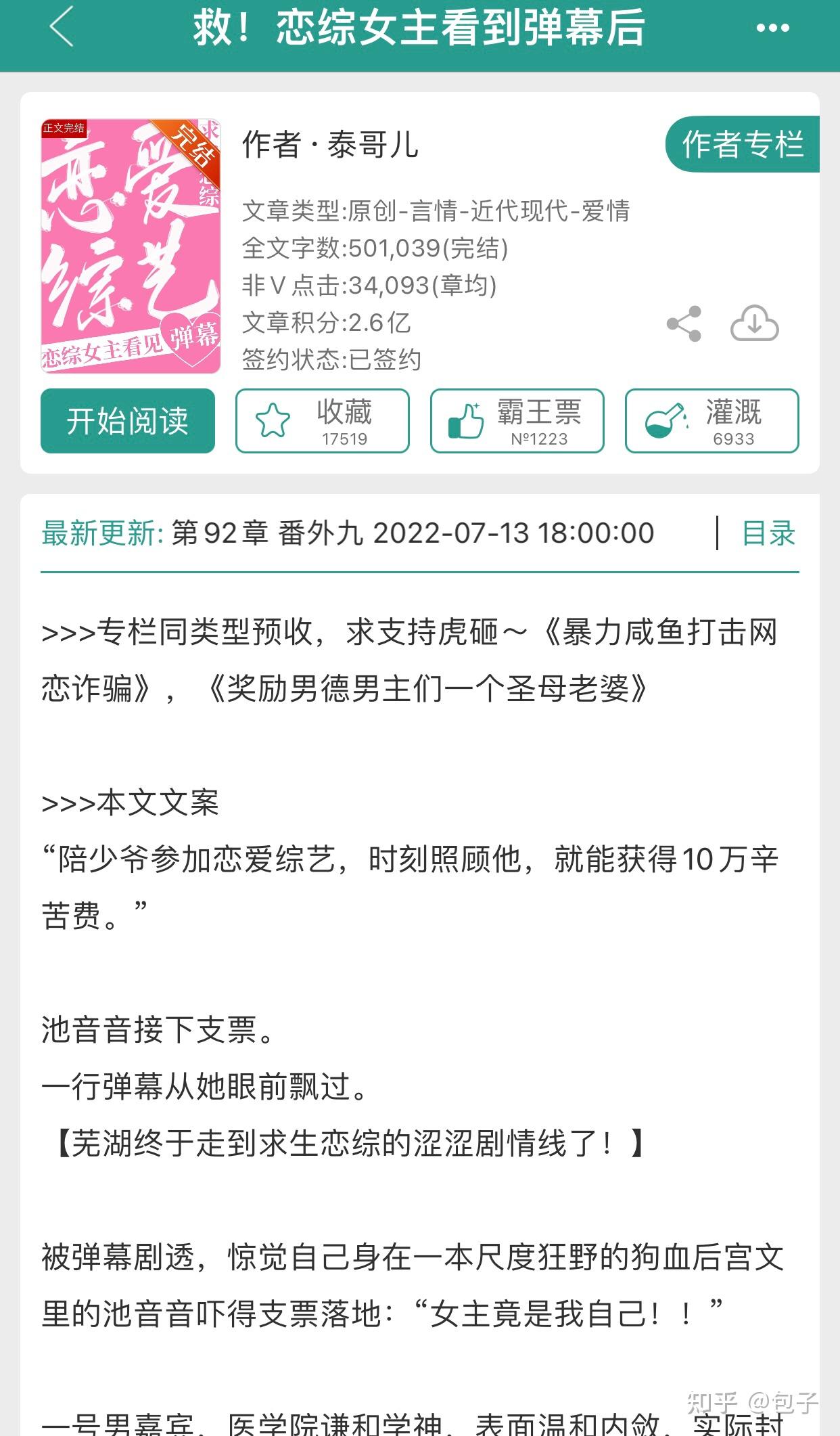Share this novel
The width and height of the screenshot is (840, 1436).
click(x=684, y=325)
